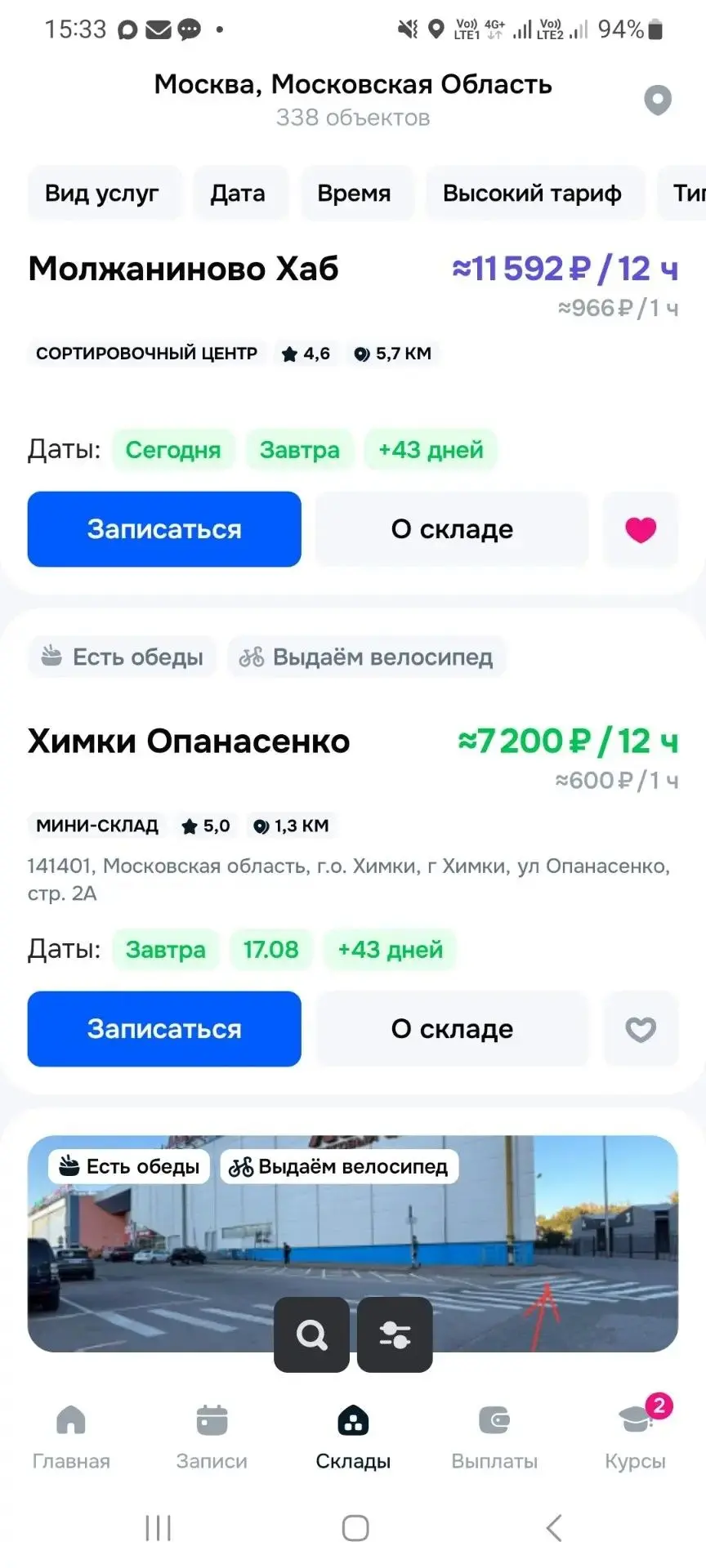Open О складе for Молжаниново Хаб
Image resolution: width=706 pixels, height=1568 pixels.
click(452, 529)
